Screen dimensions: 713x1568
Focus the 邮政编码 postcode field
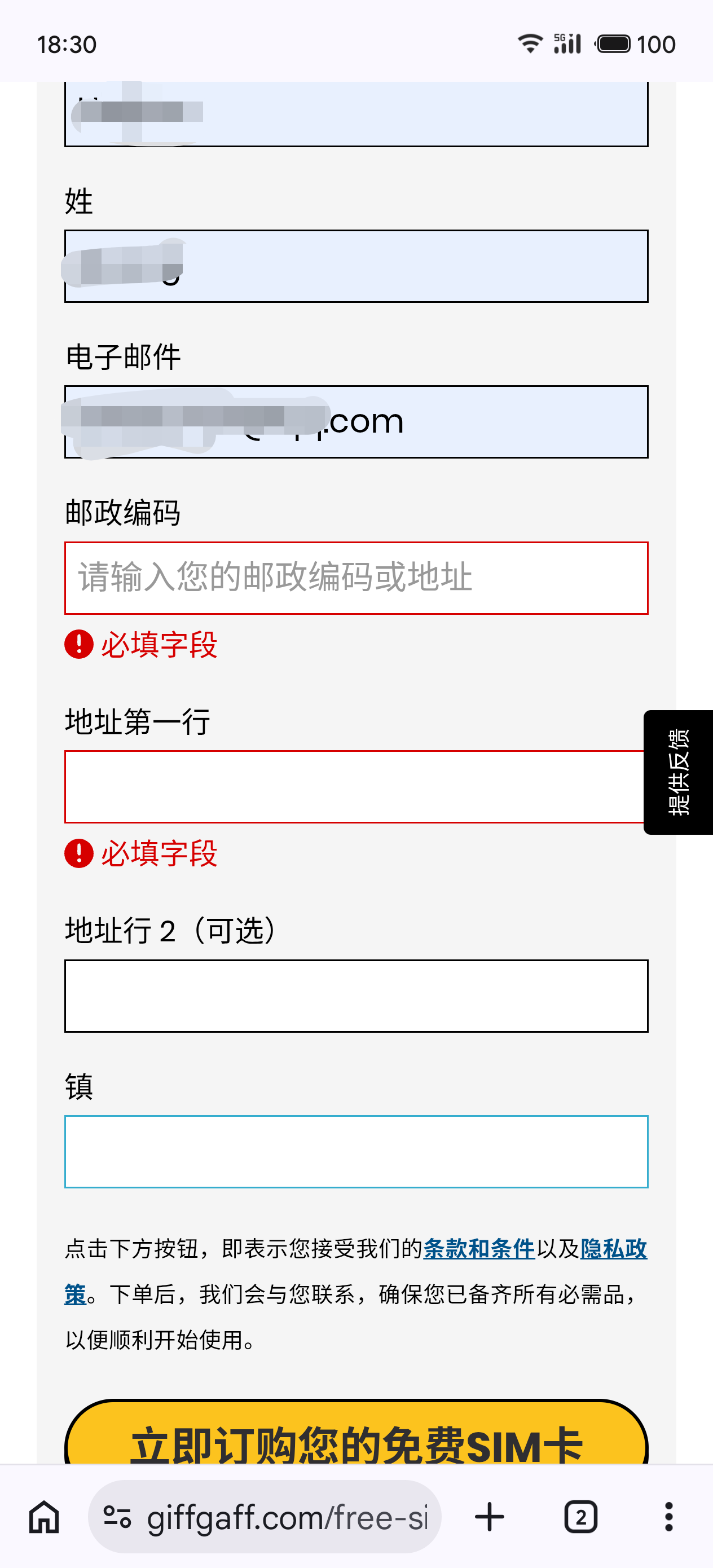(x=356, y=578)
